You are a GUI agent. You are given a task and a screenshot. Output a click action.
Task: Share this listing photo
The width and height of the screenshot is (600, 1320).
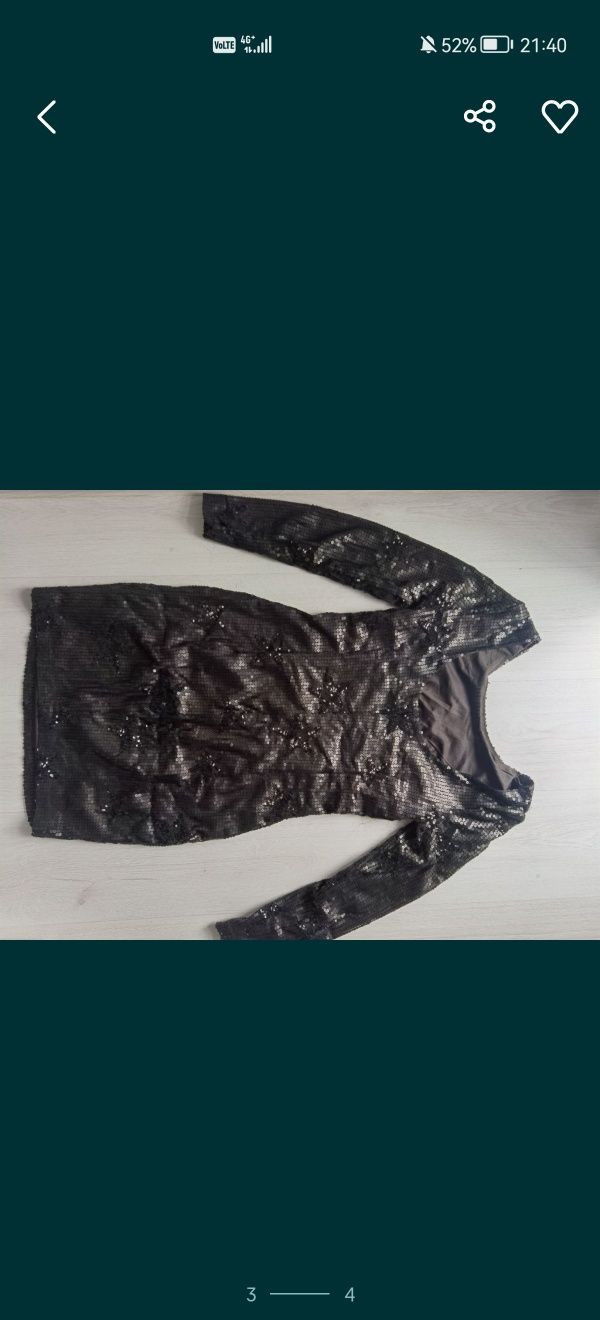point(480,117)
